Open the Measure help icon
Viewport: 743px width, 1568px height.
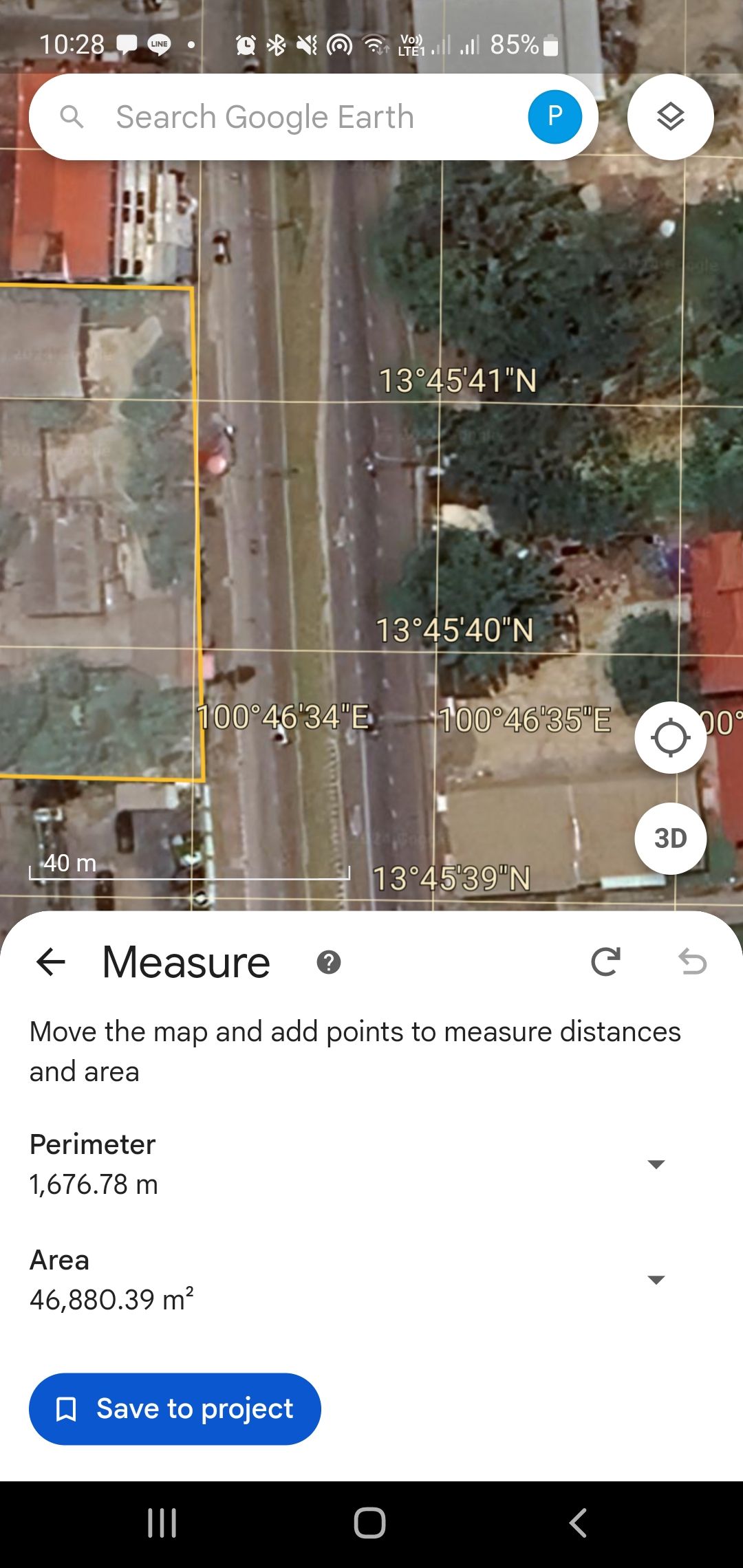coord(329,962)
